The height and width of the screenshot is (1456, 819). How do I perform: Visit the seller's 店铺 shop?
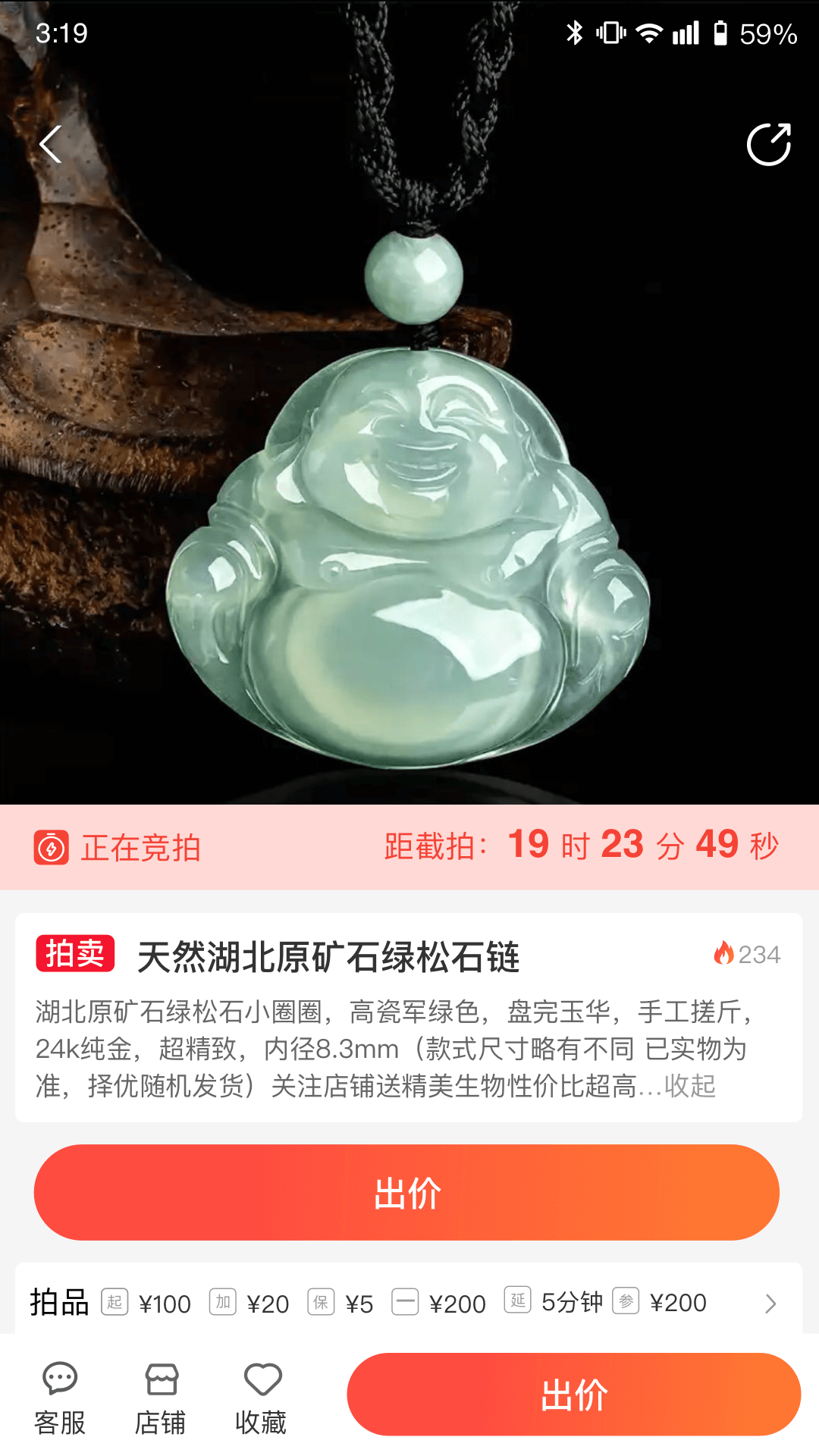coord(161,1398)
